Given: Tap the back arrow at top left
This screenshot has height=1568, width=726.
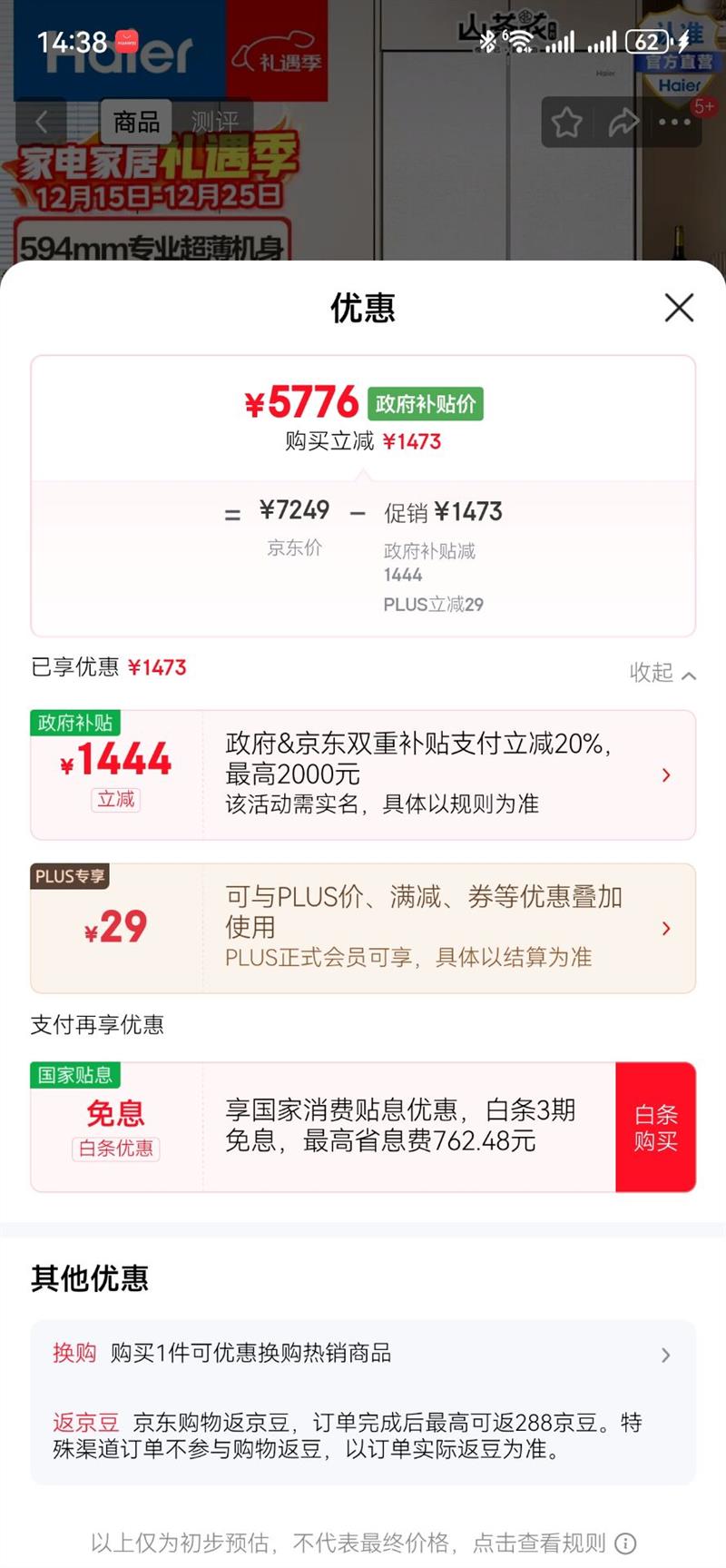Looking at the screenshot, I should pos(43,122).
